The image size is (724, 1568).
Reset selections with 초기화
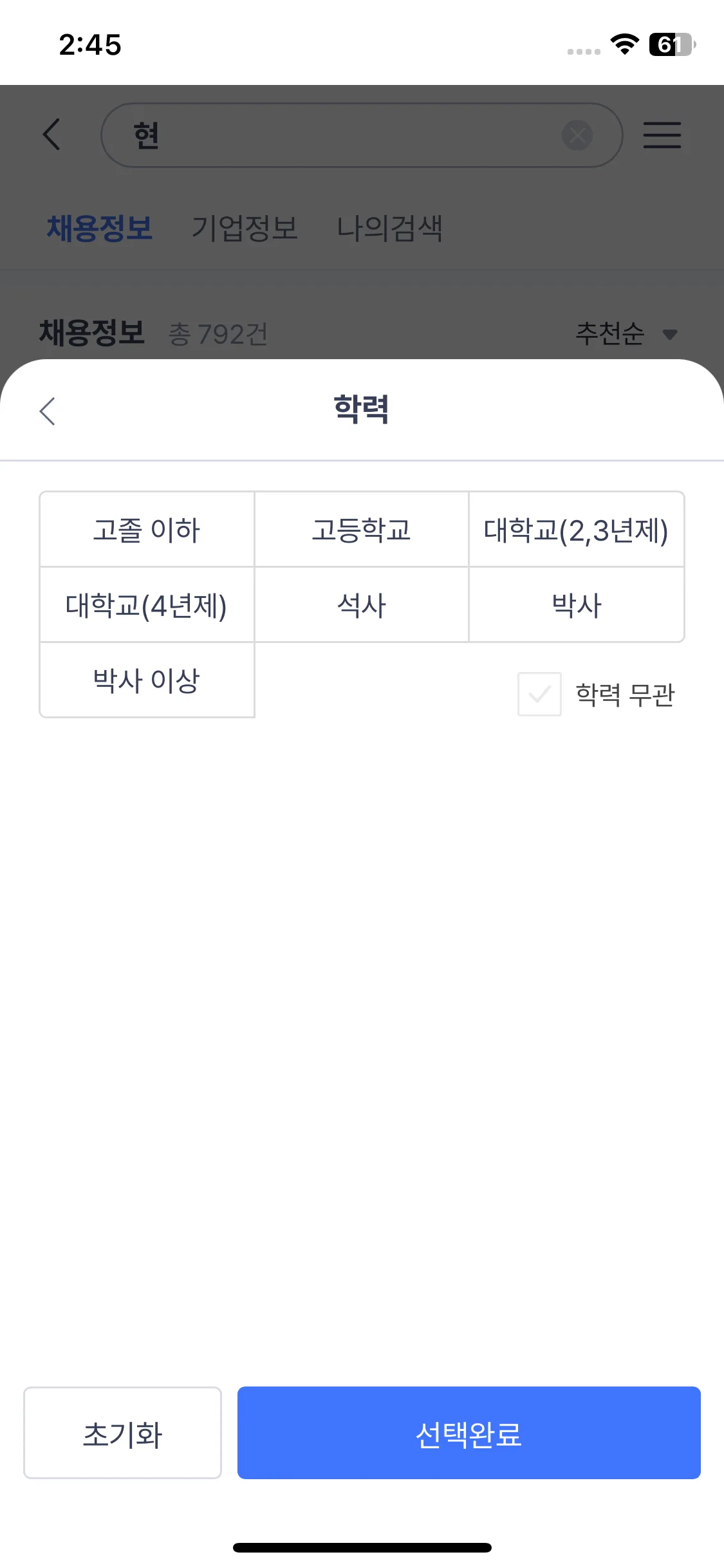pos(122,1433)
